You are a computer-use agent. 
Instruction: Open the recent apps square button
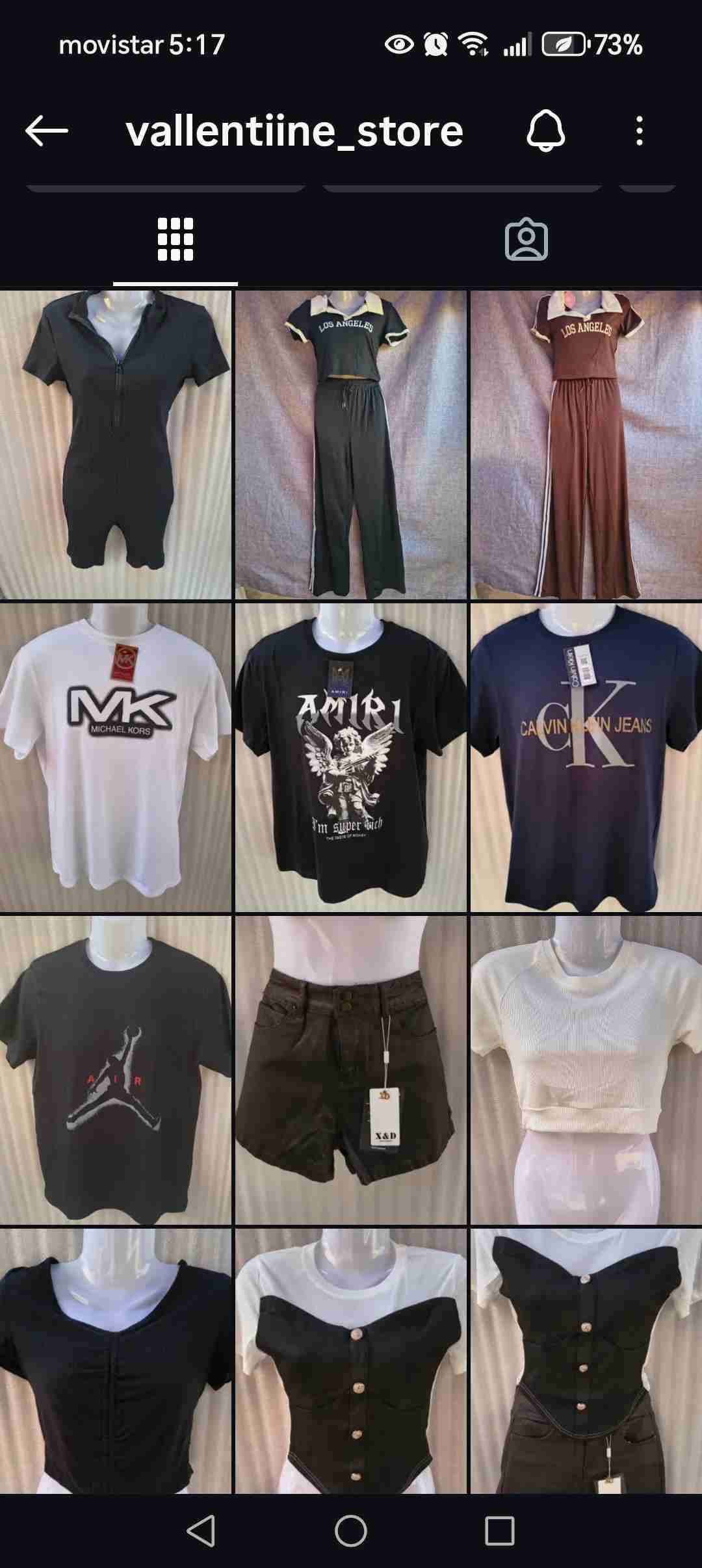[499, 1531]
